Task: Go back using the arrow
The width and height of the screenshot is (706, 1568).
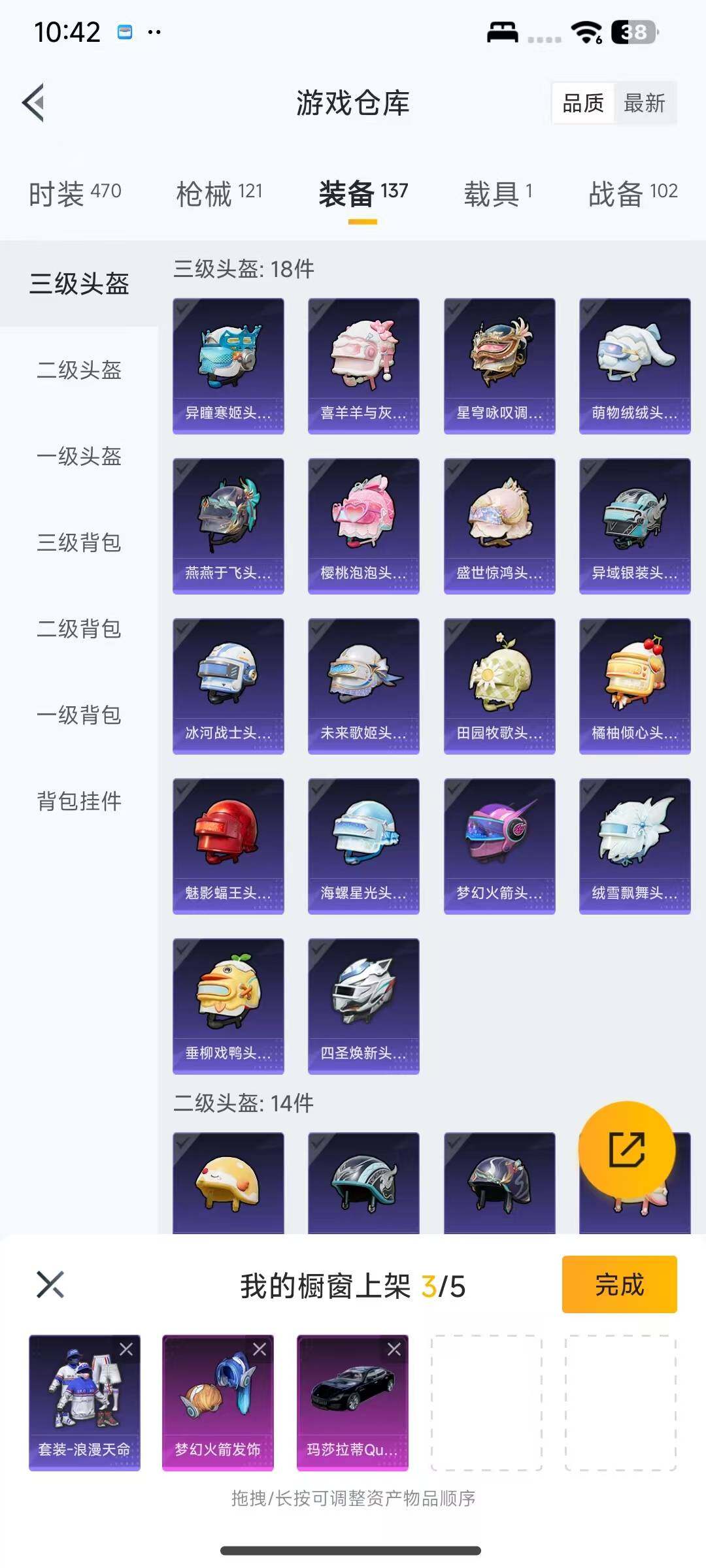Action: [x=34, y=103]
